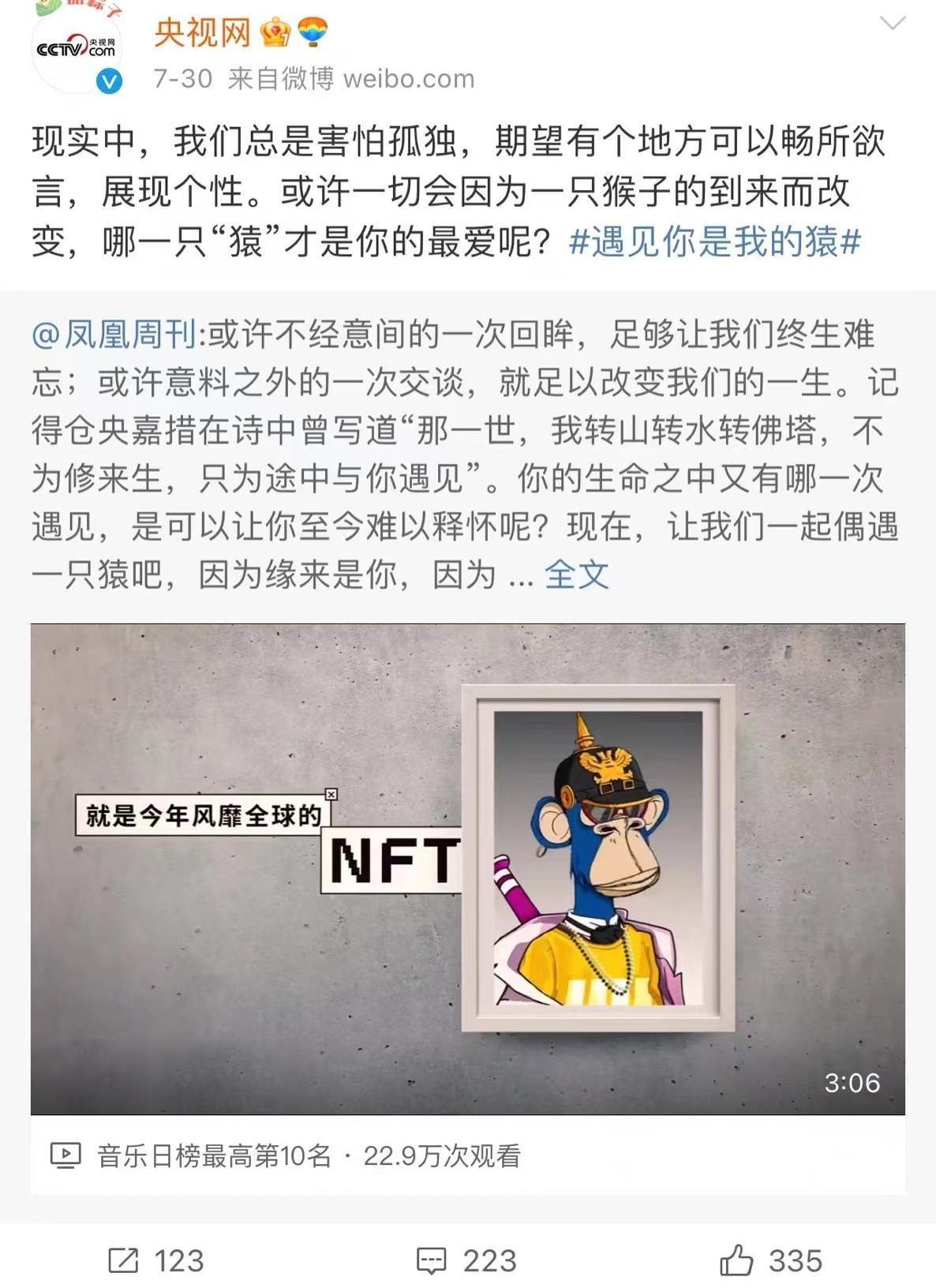Open the 央视网 account name
The image size is (936, 1288).
[x=202, y=32]
